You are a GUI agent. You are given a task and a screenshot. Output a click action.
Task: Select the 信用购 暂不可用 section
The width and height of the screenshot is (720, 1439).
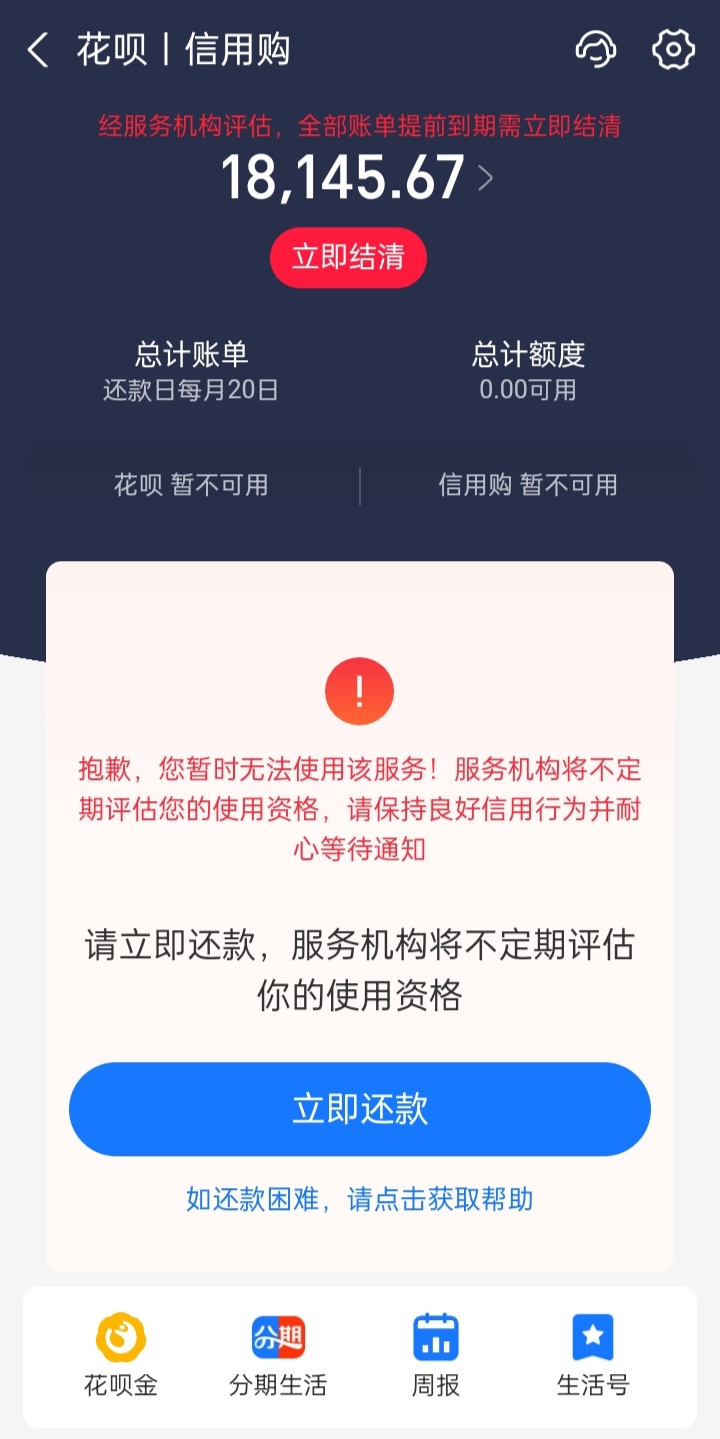[528, 485]
